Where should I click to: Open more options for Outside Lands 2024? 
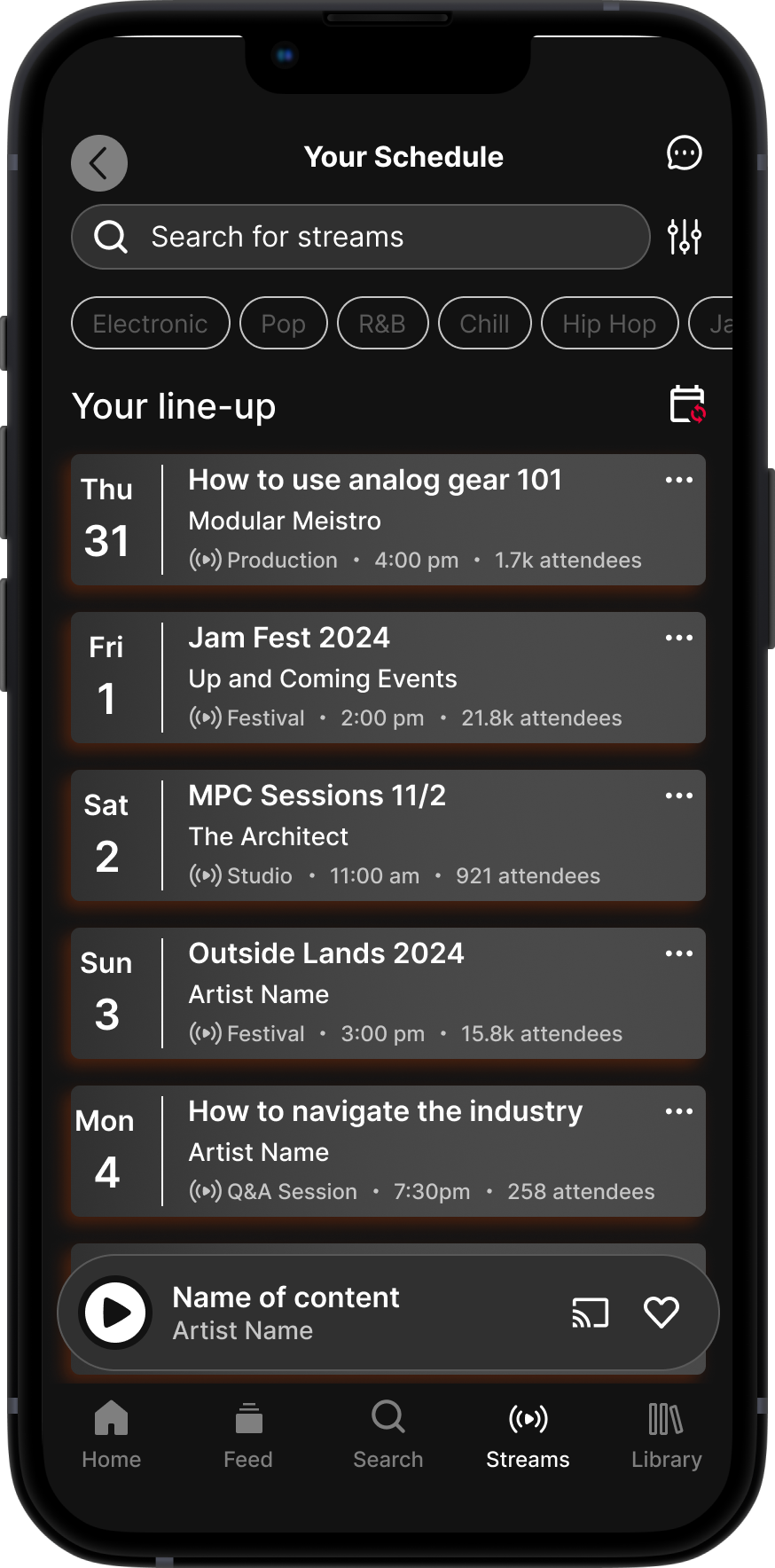click(678, 953)
